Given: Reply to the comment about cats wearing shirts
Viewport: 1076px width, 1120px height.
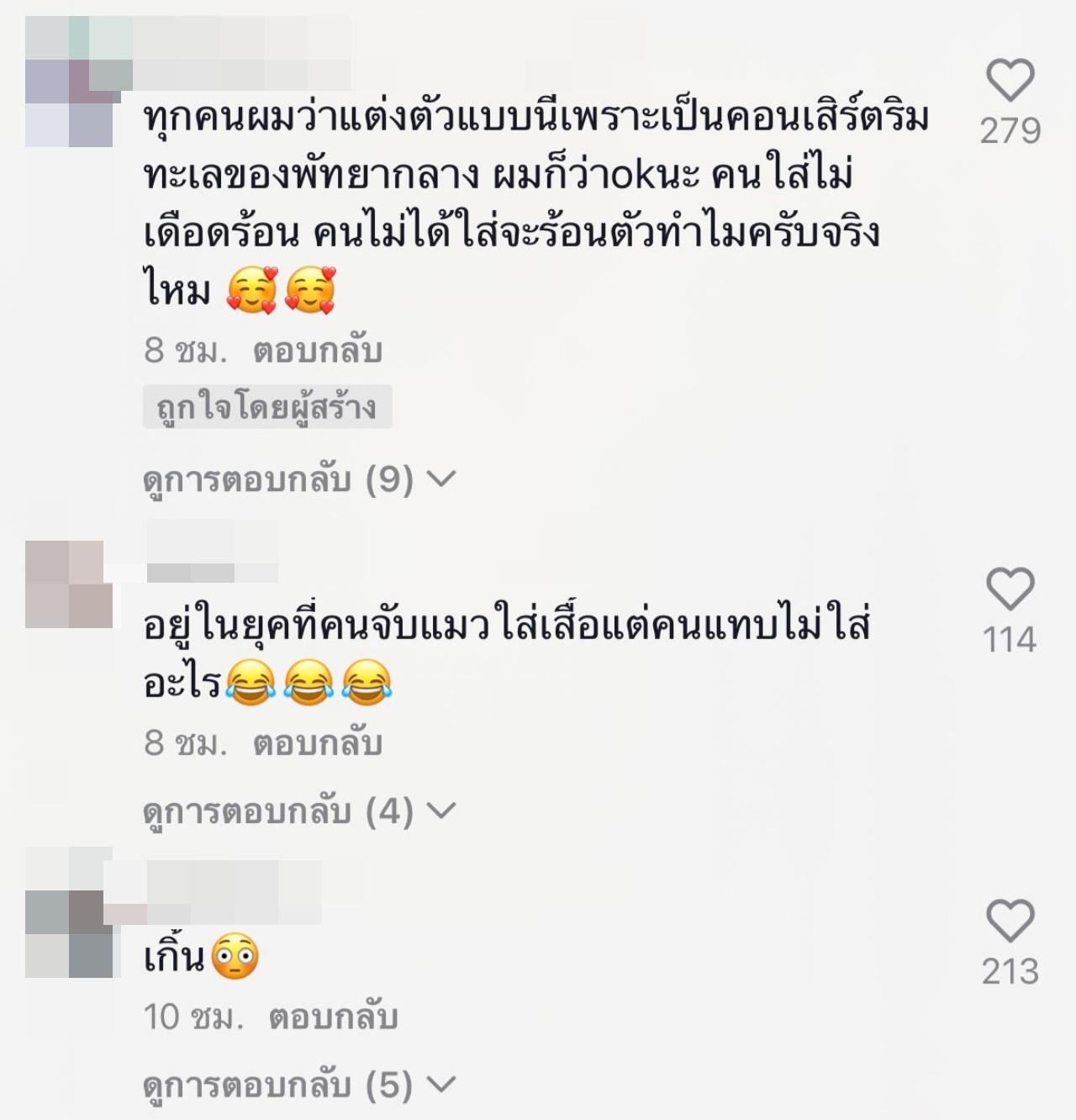Looking at the screenshot, I should (317, 743).
